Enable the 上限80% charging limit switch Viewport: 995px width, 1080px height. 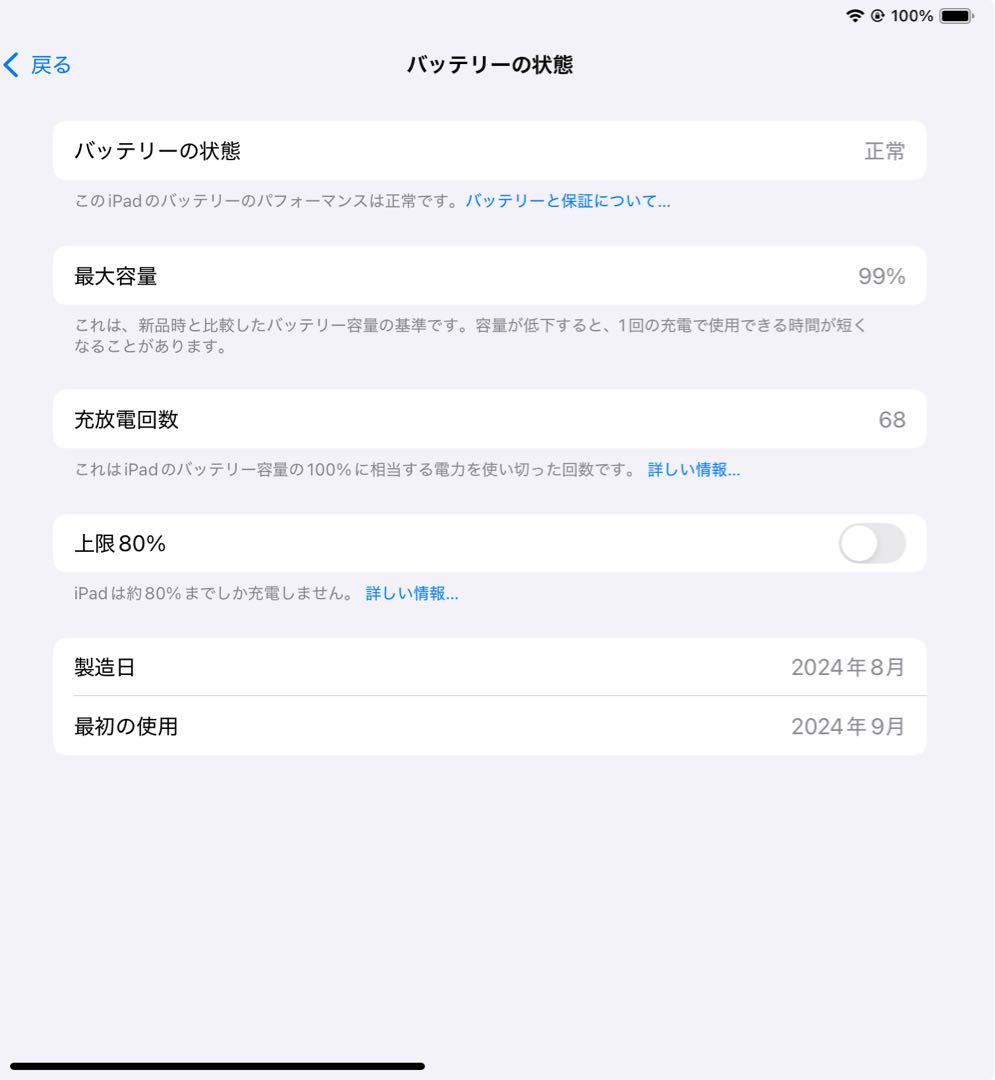tap(871, 543)
